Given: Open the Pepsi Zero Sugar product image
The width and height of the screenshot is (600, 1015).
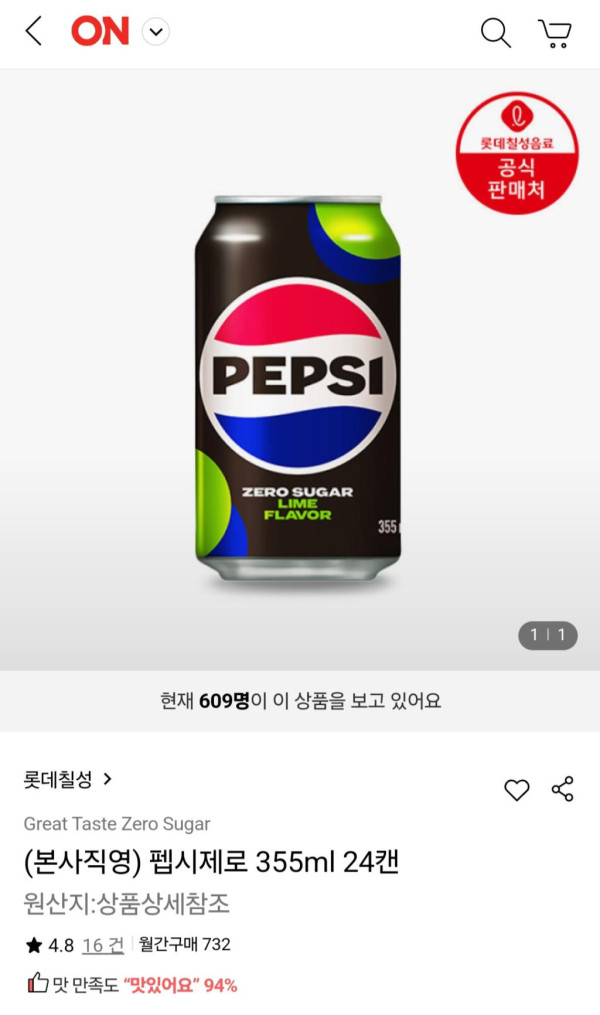Looking at the screenshot, I should pos(297,385).
